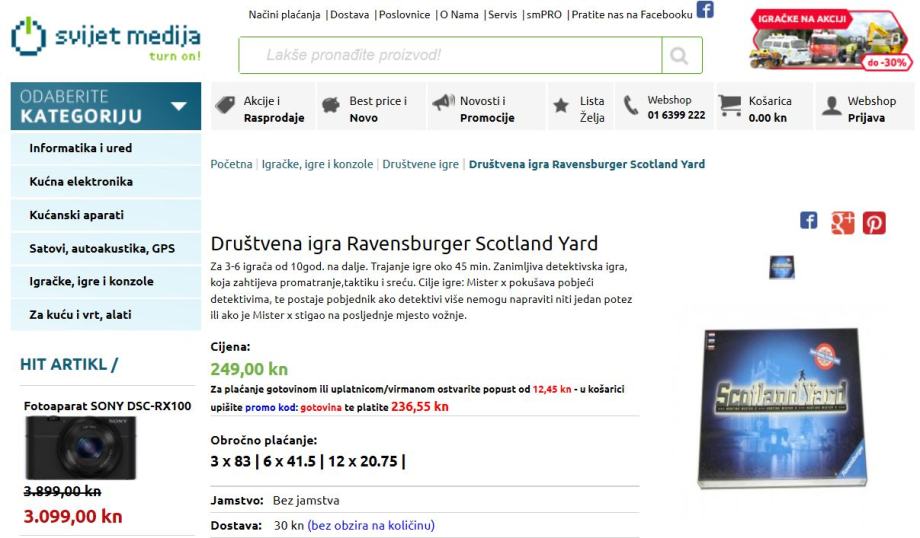View the Lista Želja wishlist
The height and width of the screenshot is (538, 920).
(x=580, y=109)
